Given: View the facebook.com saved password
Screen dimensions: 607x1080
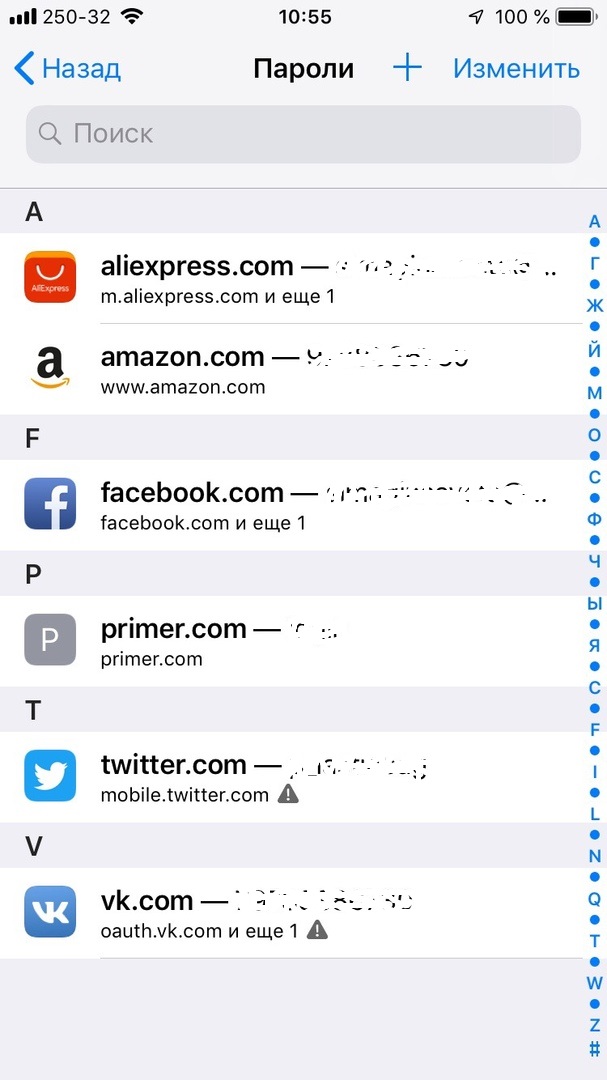Looking at the screenshot, I should tap(290, 505).
